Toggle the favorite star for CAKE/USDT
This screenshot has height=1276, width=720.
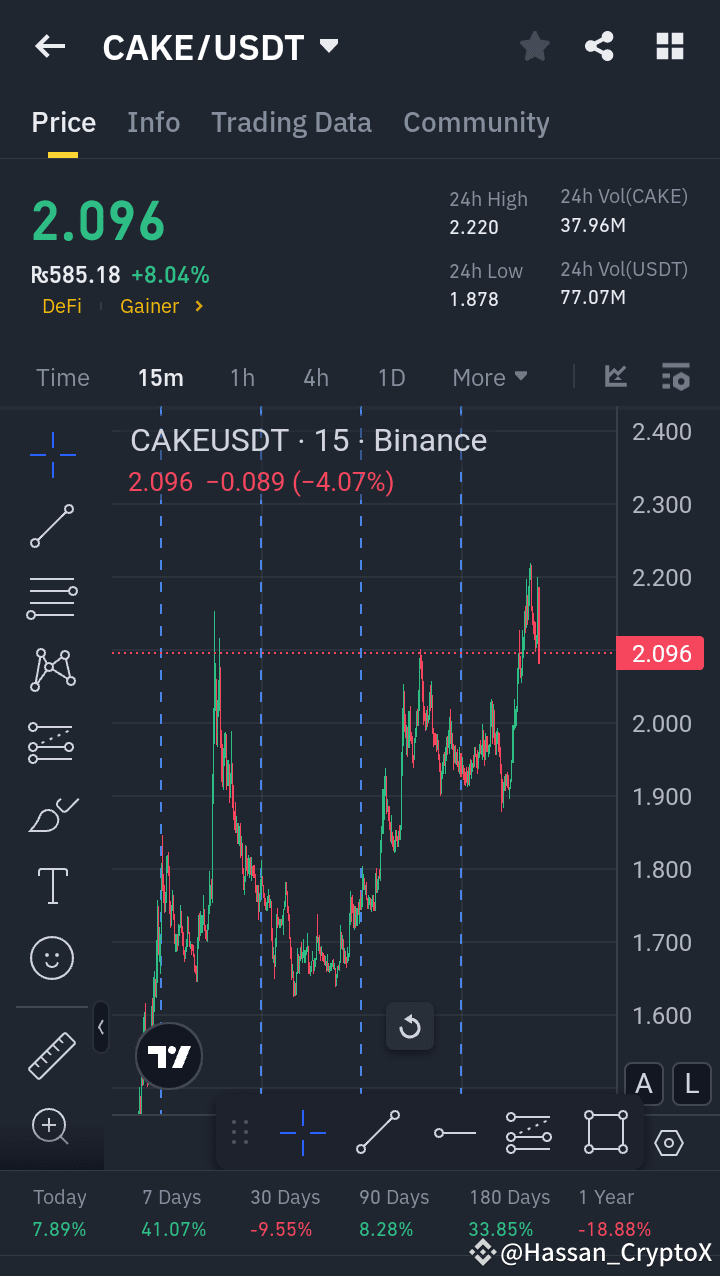pyautogui.click(x=534, y=46)
